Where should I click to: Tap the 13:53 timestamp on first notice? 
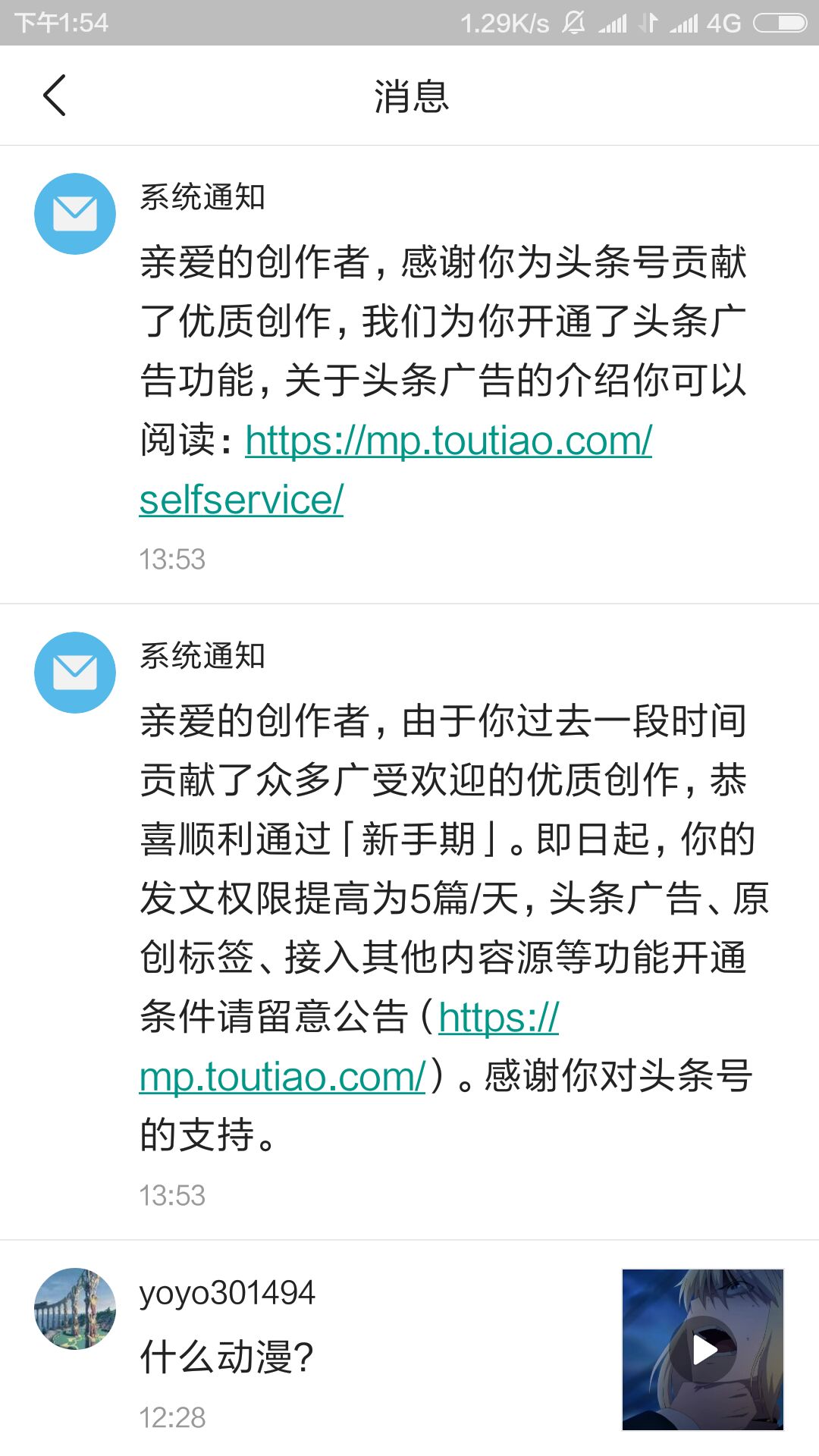(172, 560)
